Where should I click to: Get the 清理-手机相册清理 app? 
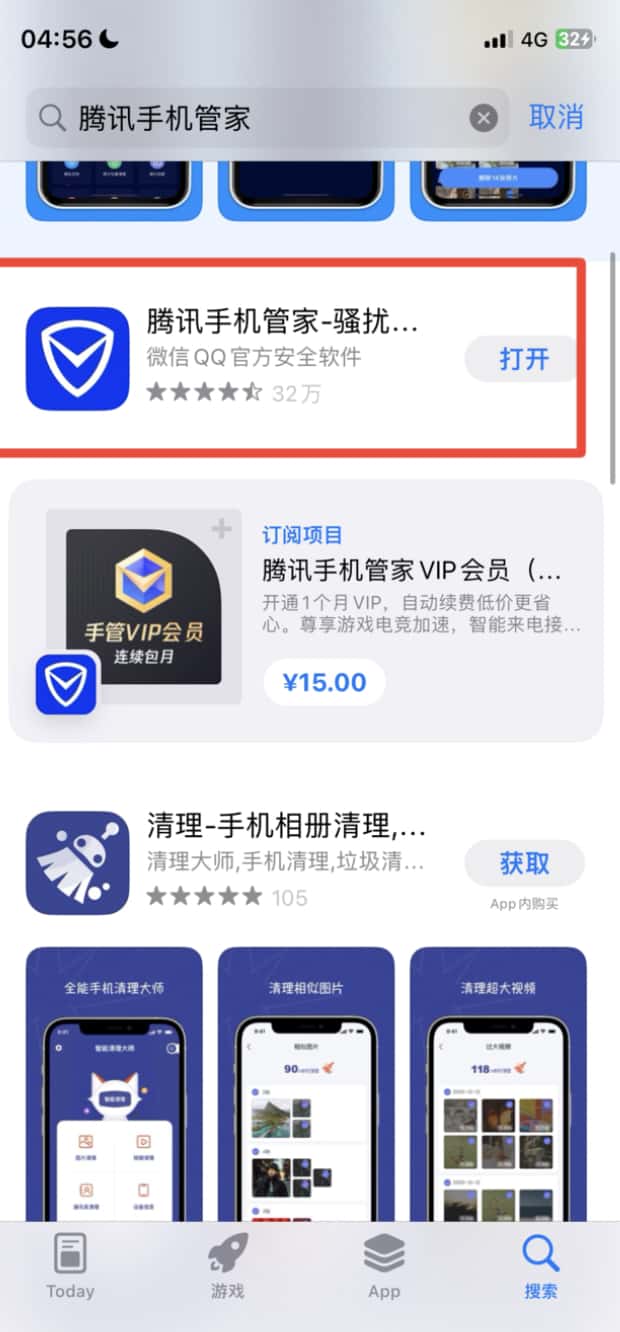tap(524, 864)
